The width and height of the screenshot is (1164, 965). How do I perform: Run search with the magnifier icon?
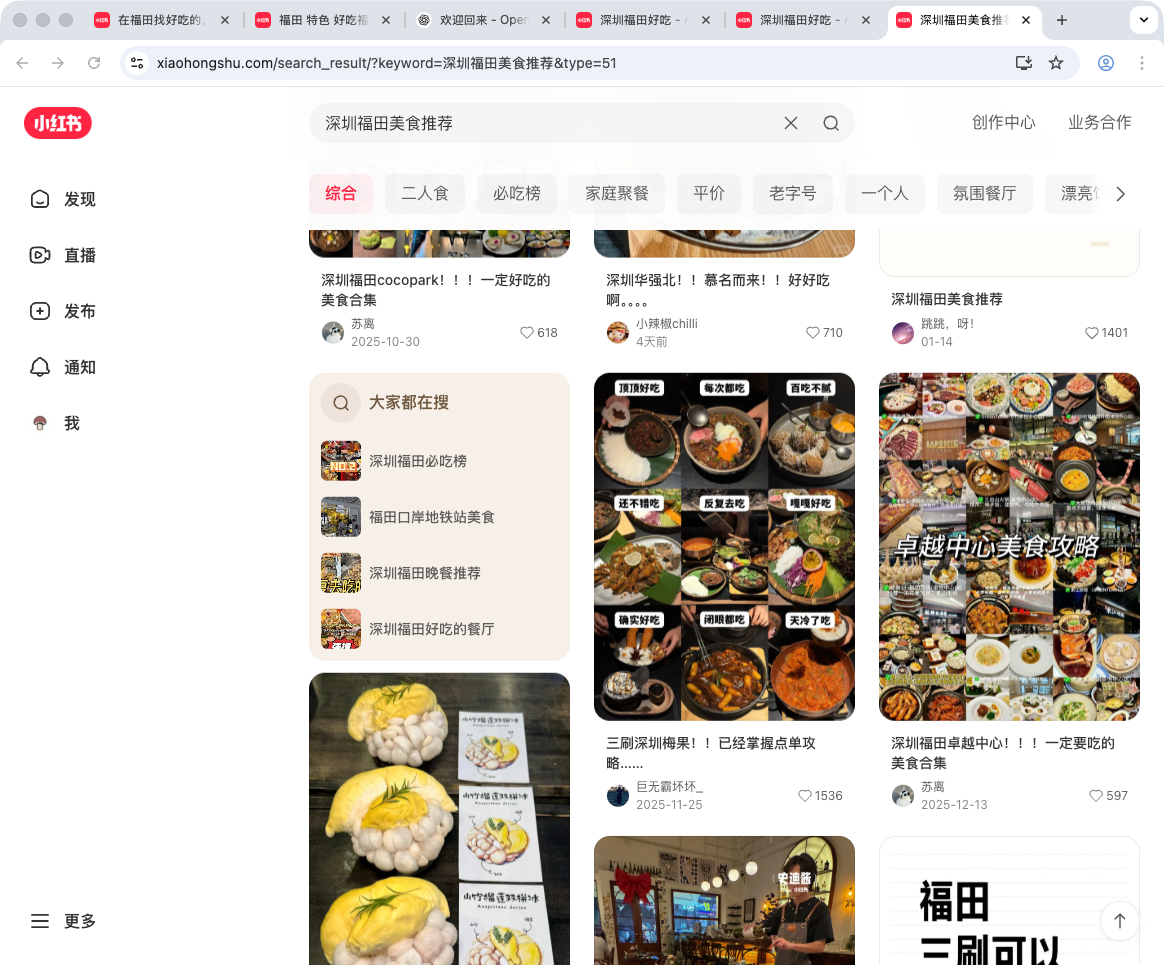point(831,123)
